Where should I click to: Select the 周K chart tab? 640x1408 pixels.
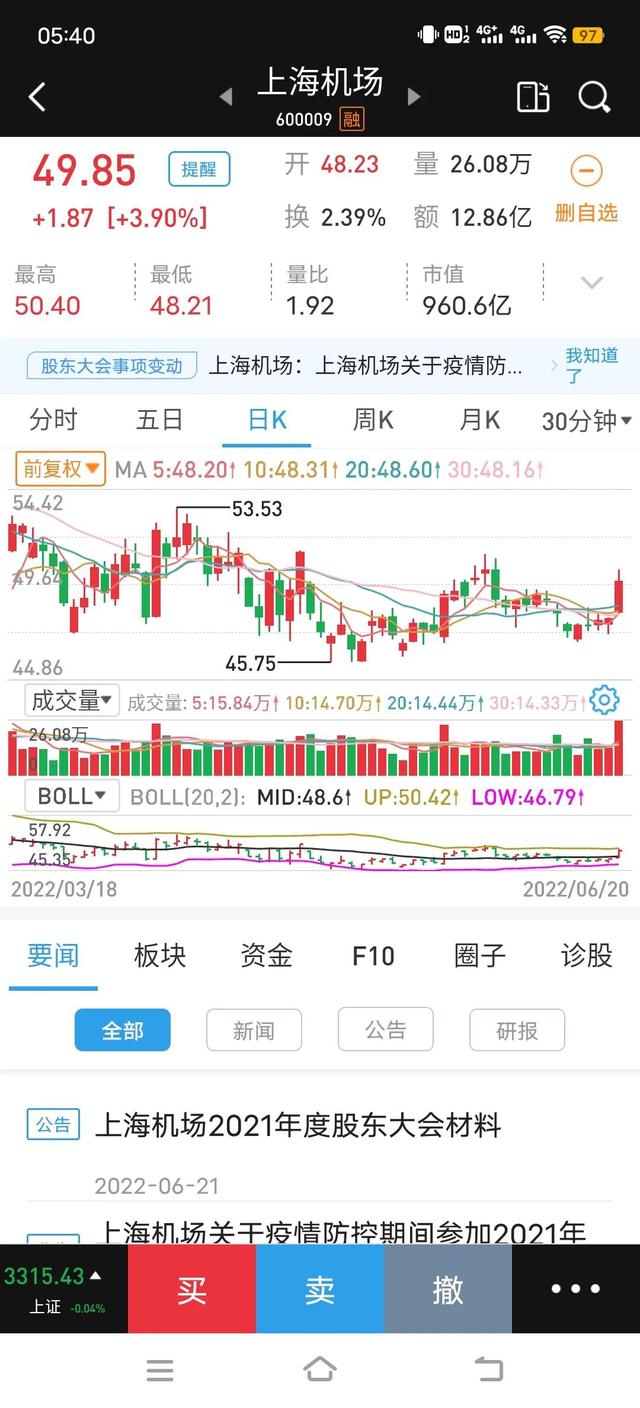[x=372, y=421]
